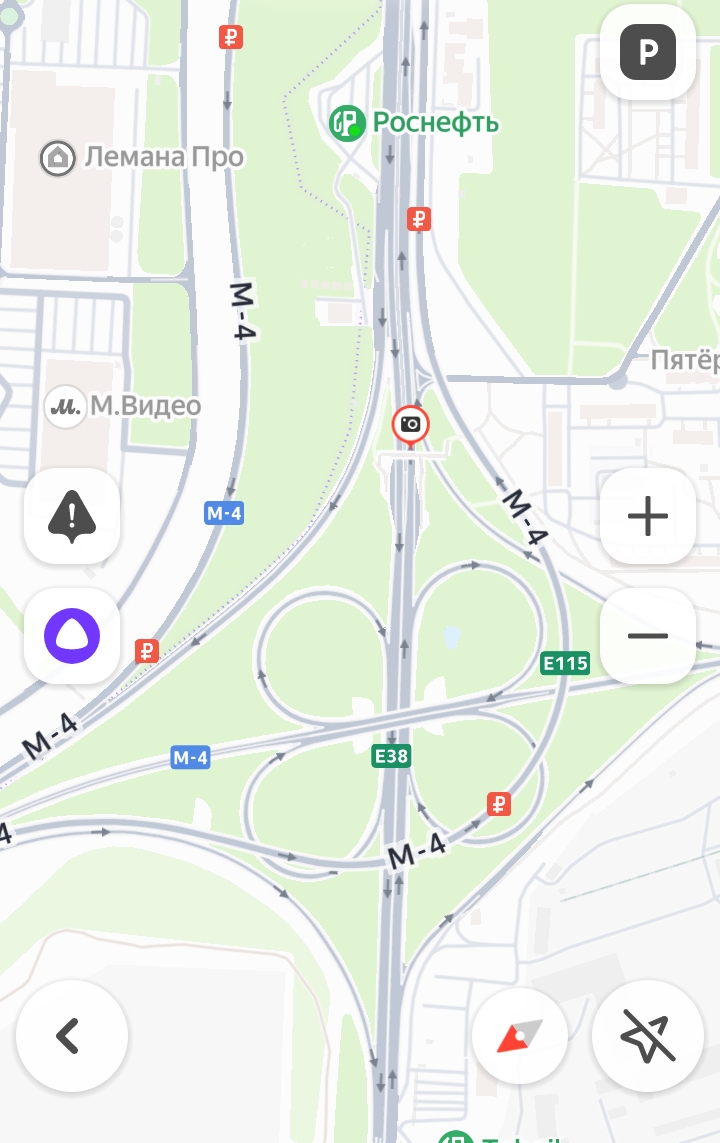Launch the Alice voice assistant
This screenshot has width=720, height=1143.
pyautogui.click(x=72, y=636)
